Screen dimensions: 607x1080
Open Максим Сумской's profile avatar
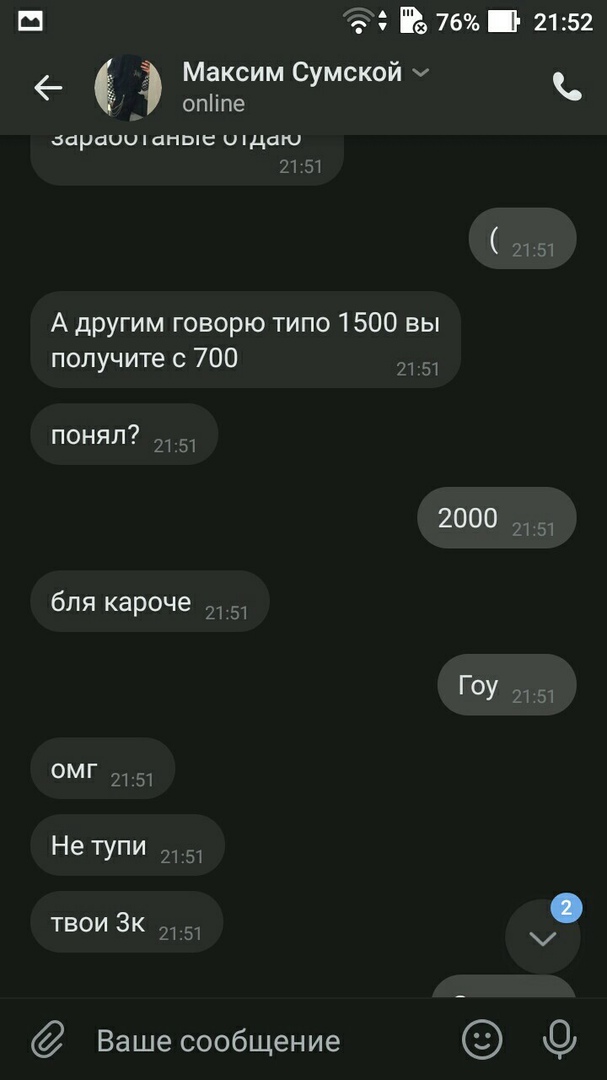(x=127, y=88)
